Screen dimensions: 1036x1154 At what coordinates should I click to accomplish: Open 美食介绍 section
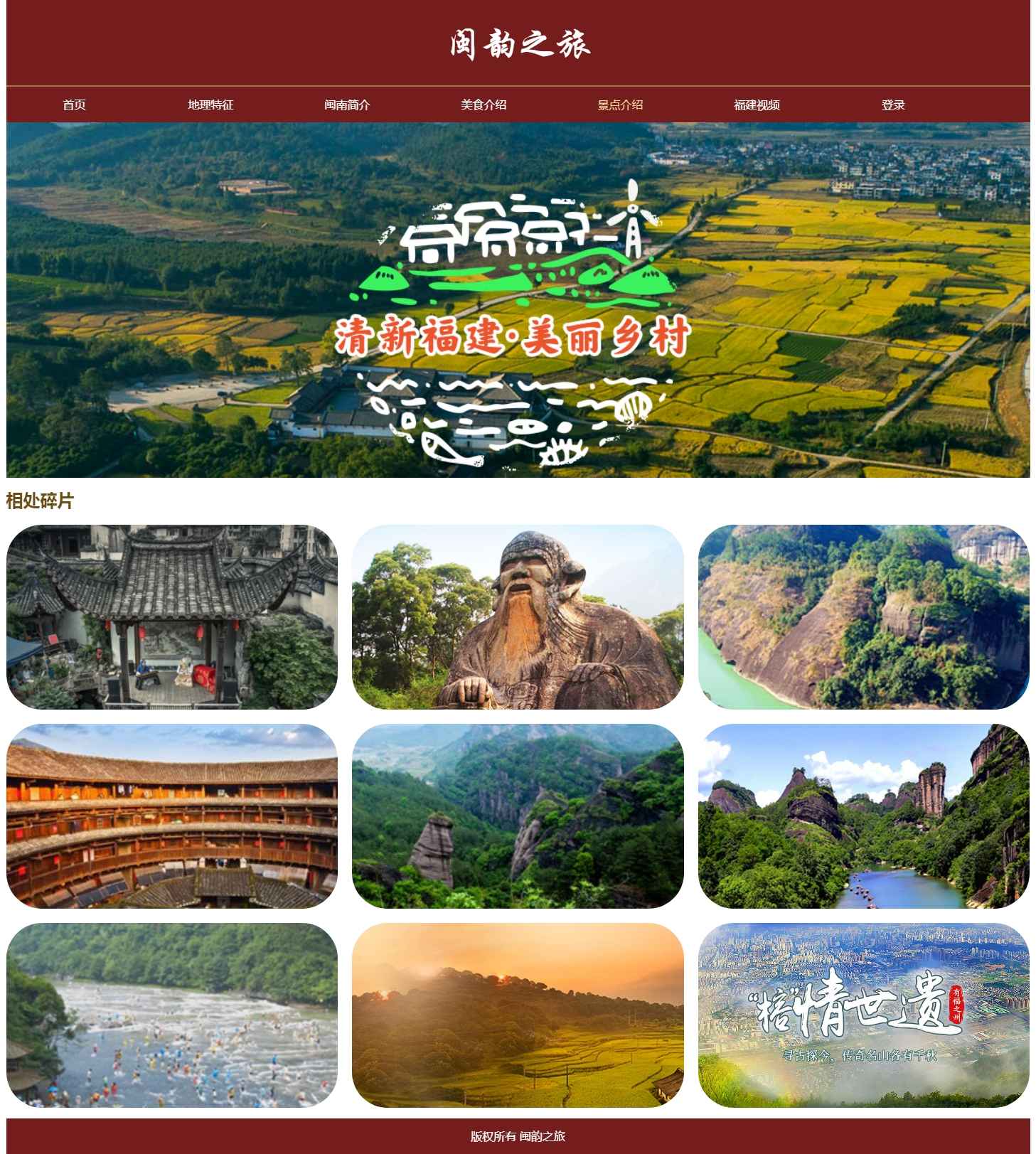click(484, 105)
